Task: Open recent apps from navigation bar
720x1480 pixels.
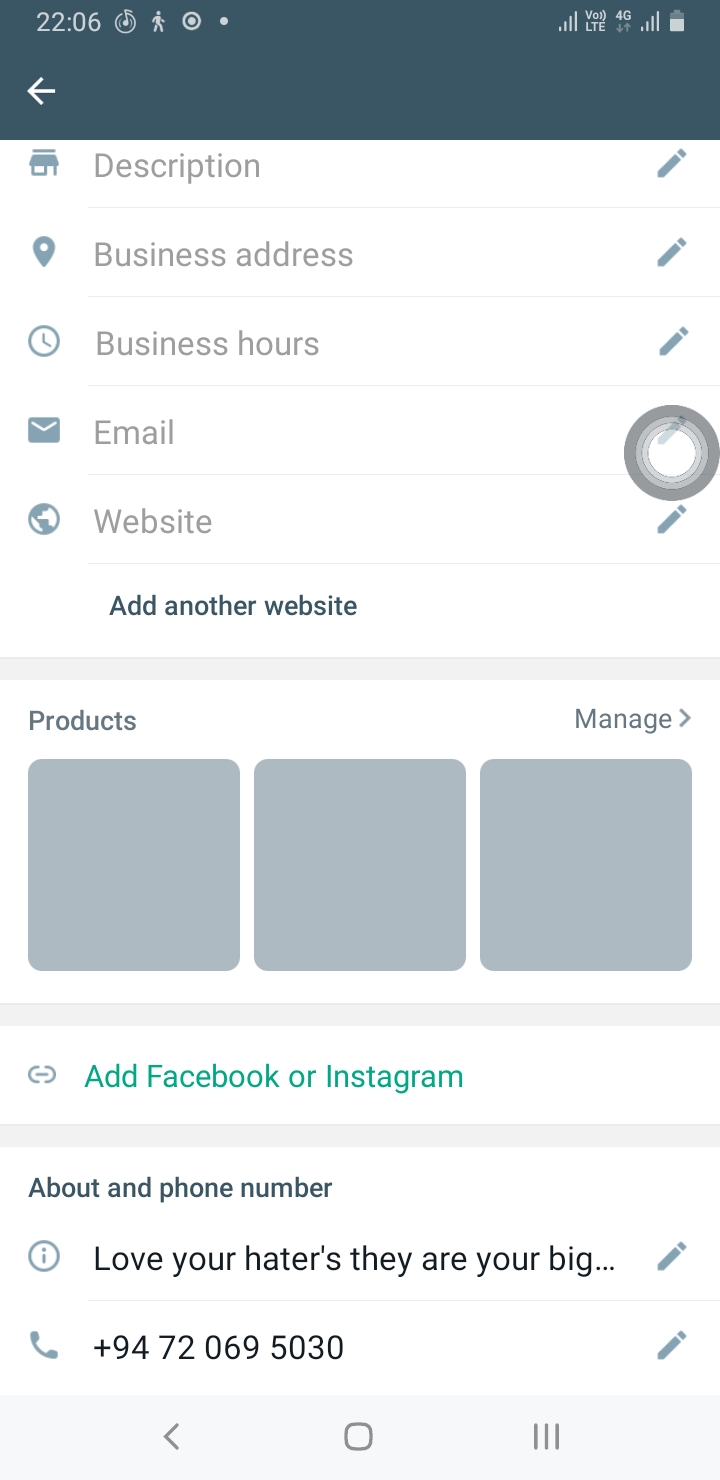Action: pos(546,1437)
